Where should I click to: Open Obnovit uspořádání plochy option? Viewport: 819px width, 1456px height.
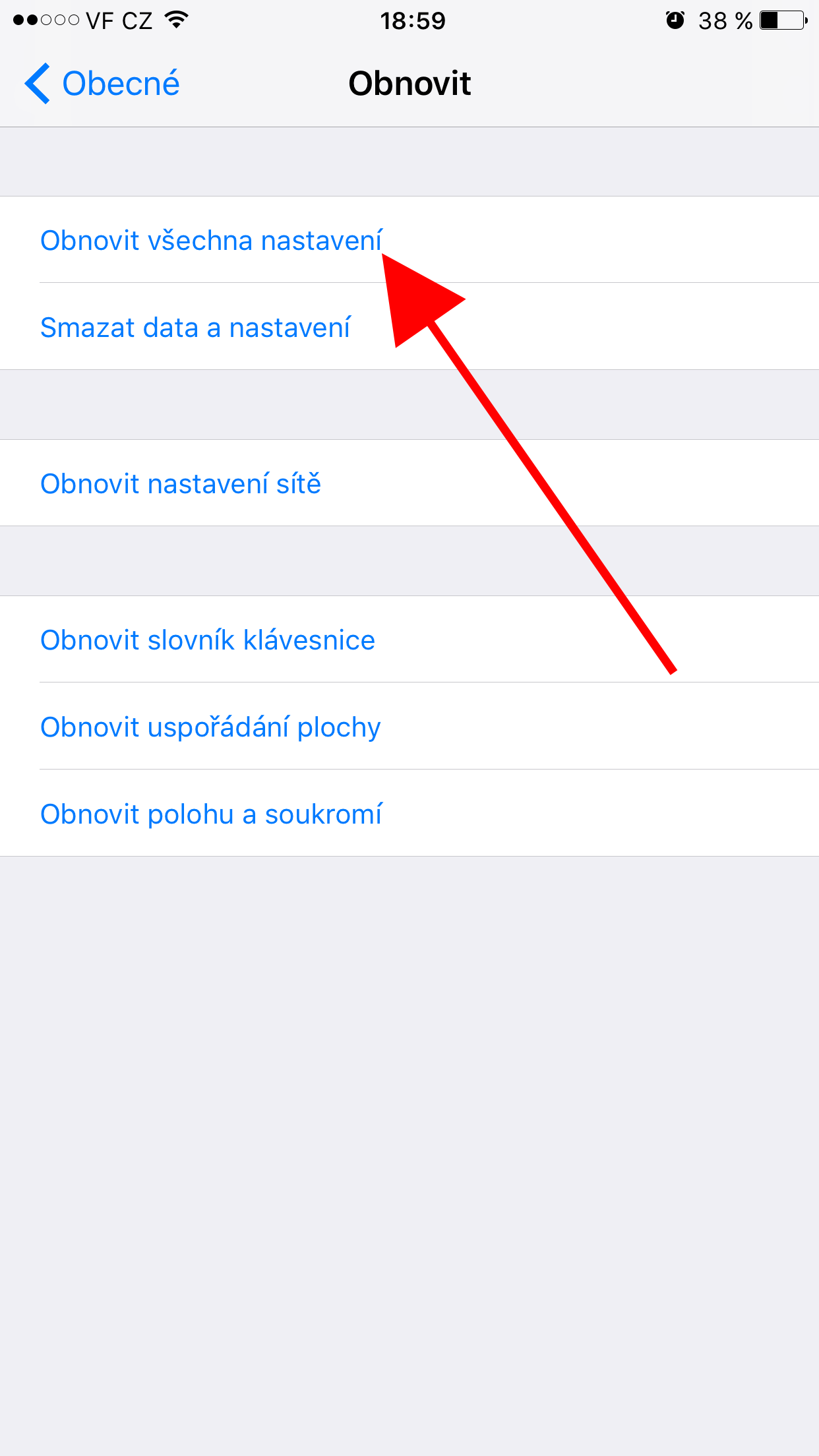tap(210, 727)
